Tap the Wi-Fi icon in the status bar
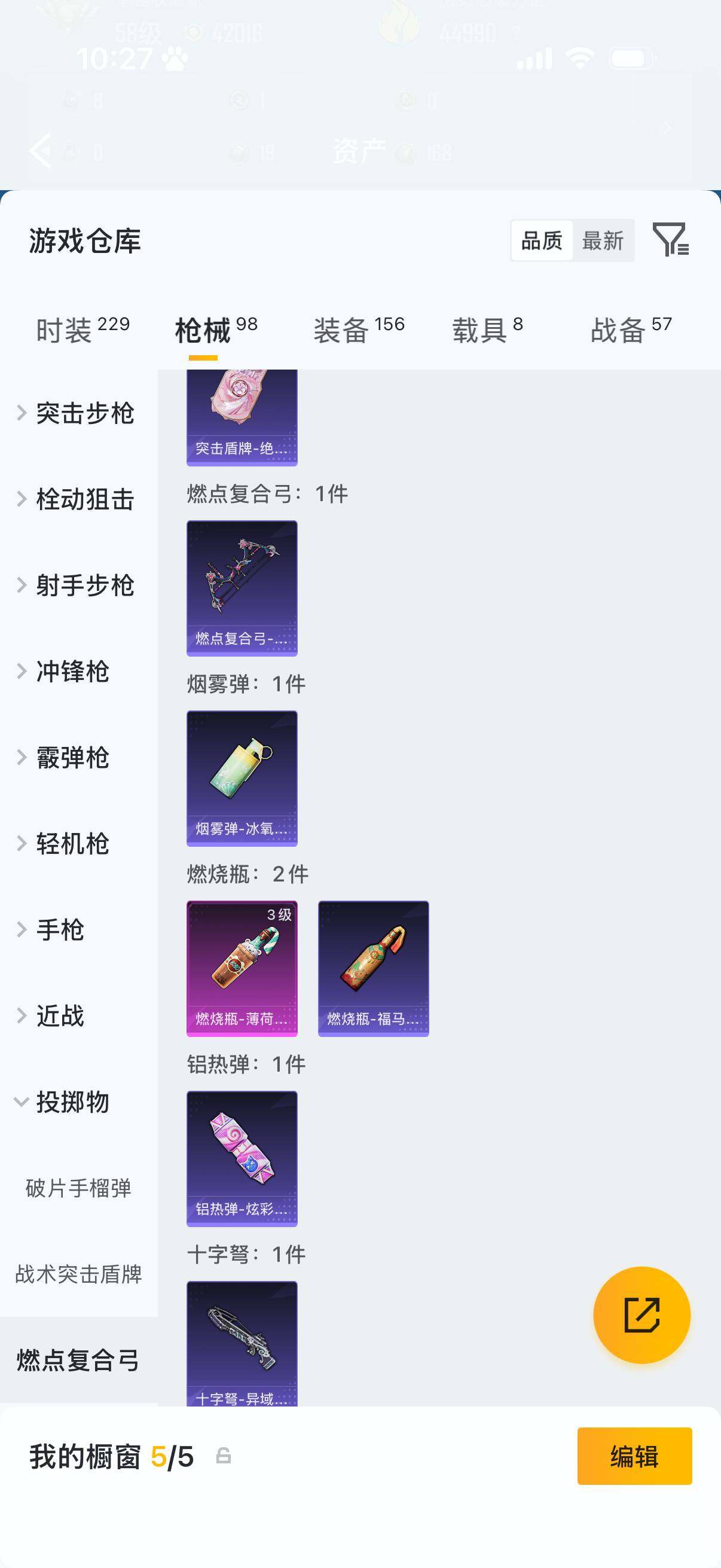 click(579, 58)
